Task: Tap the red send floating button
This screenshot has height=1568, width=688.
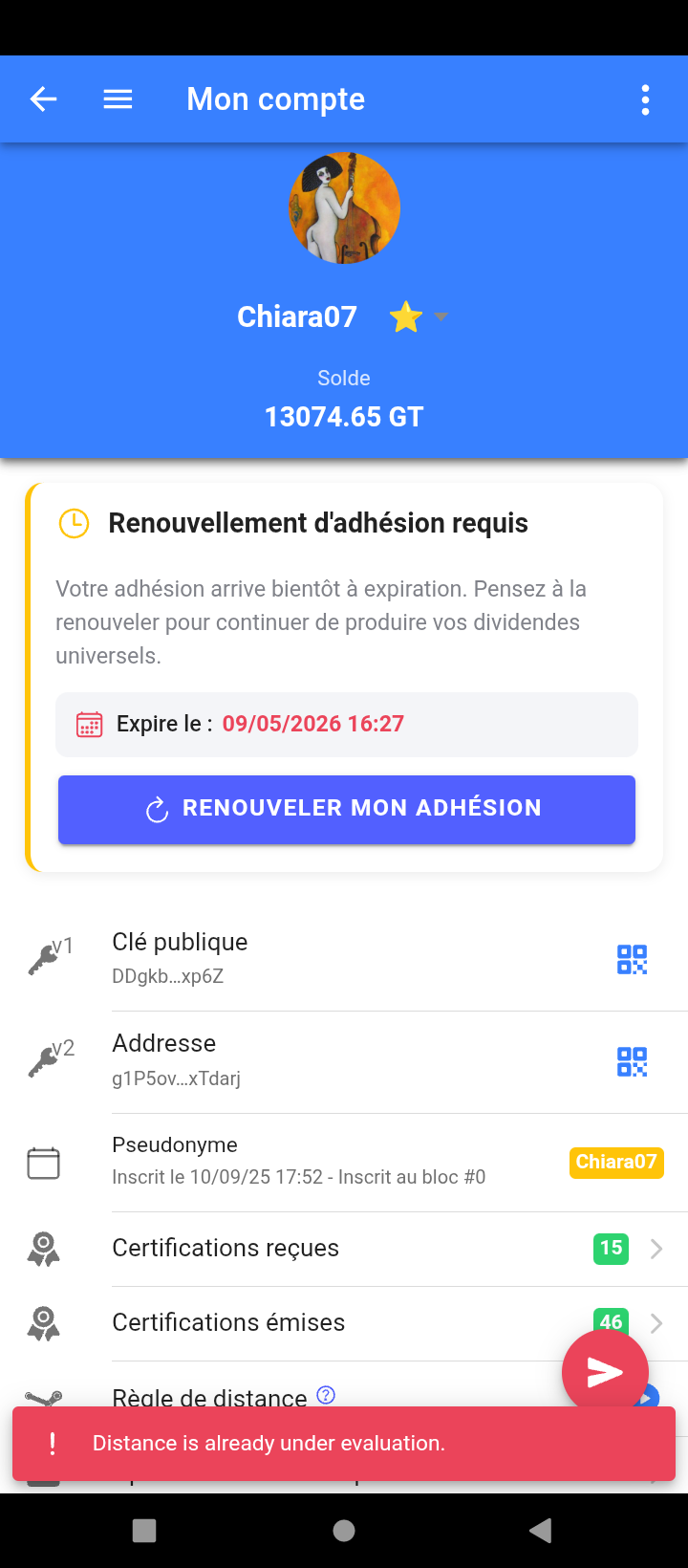Action: [605, 1373]
